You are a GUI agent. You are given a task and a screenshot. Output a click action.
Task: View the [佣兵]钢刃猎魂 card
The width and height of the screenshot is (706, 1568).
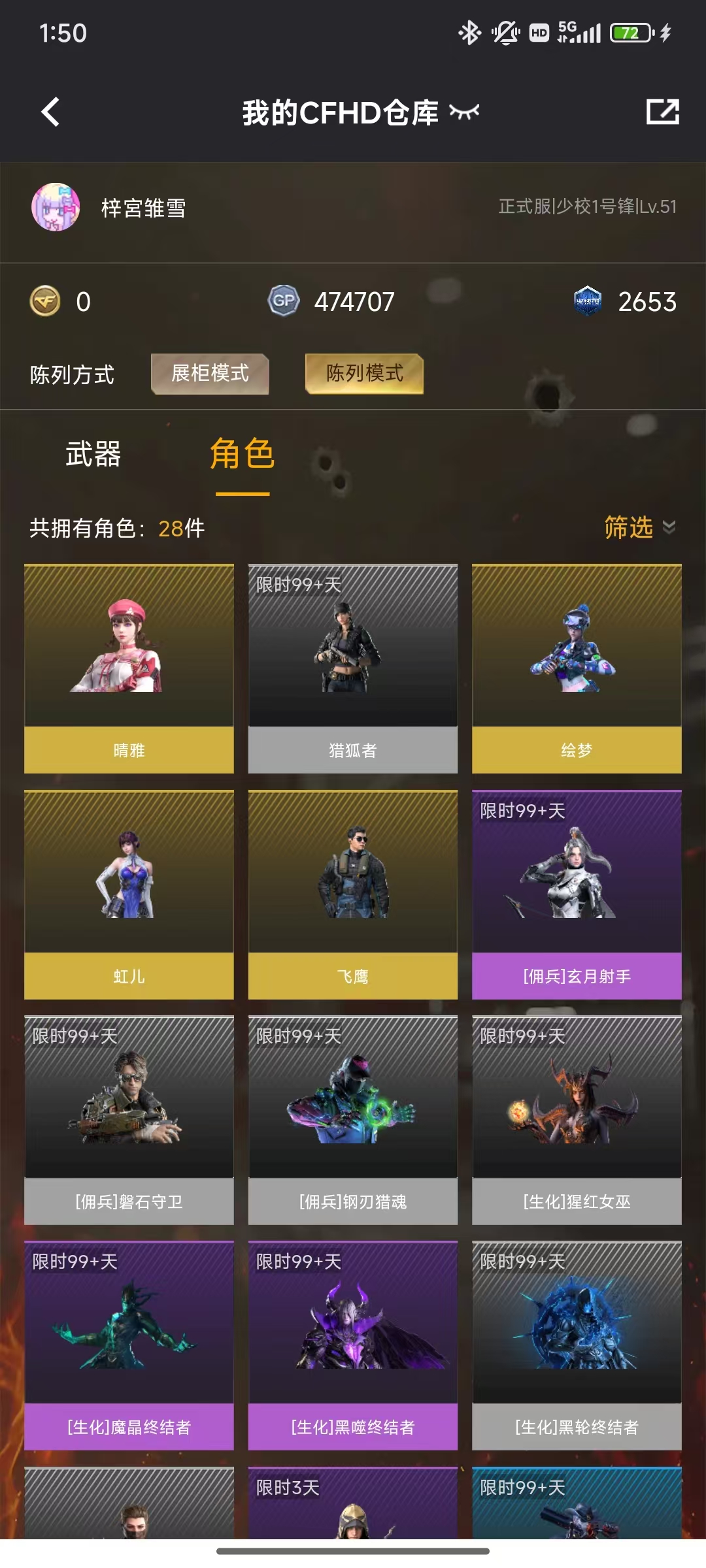352,1119
